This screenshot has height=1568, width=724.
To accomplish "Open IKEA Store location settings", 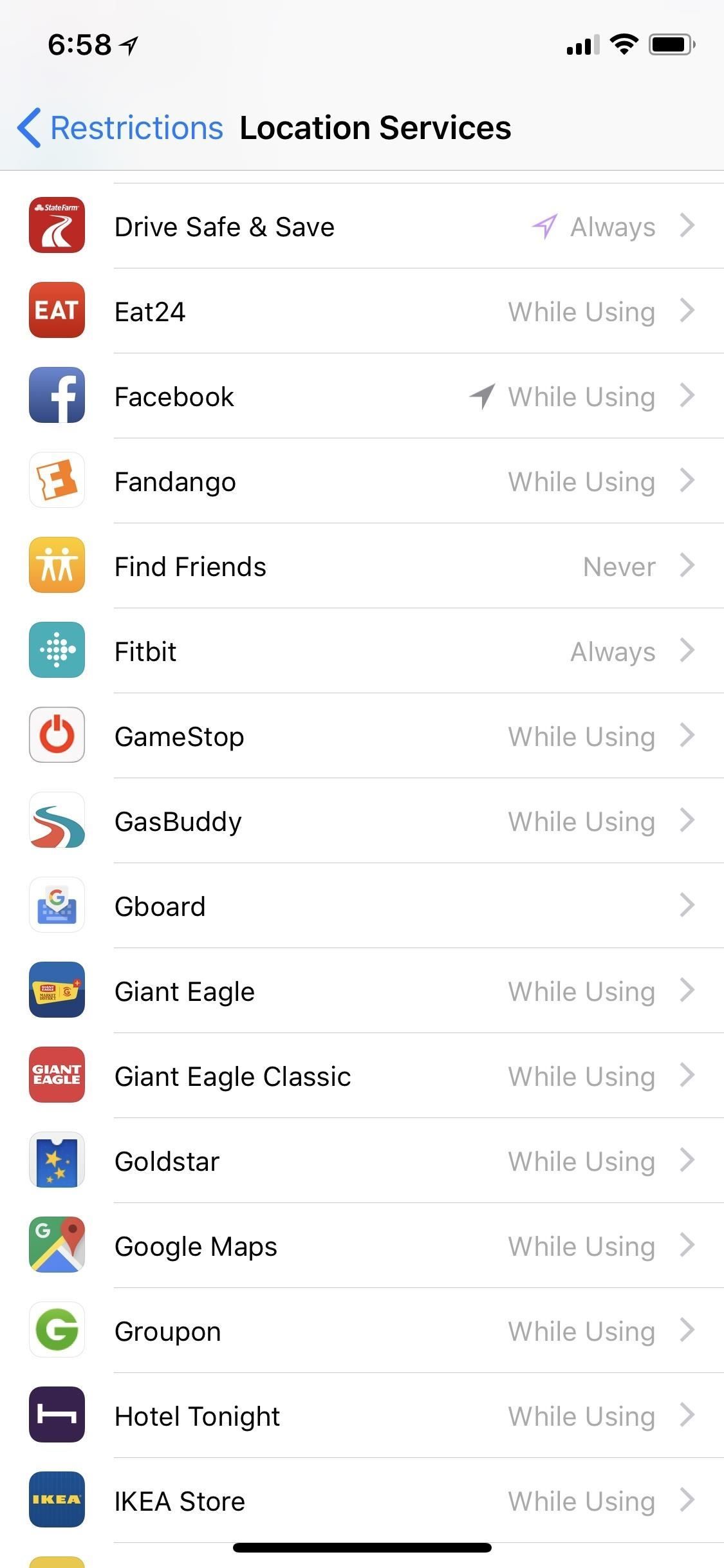I will tap(362, 1501).
